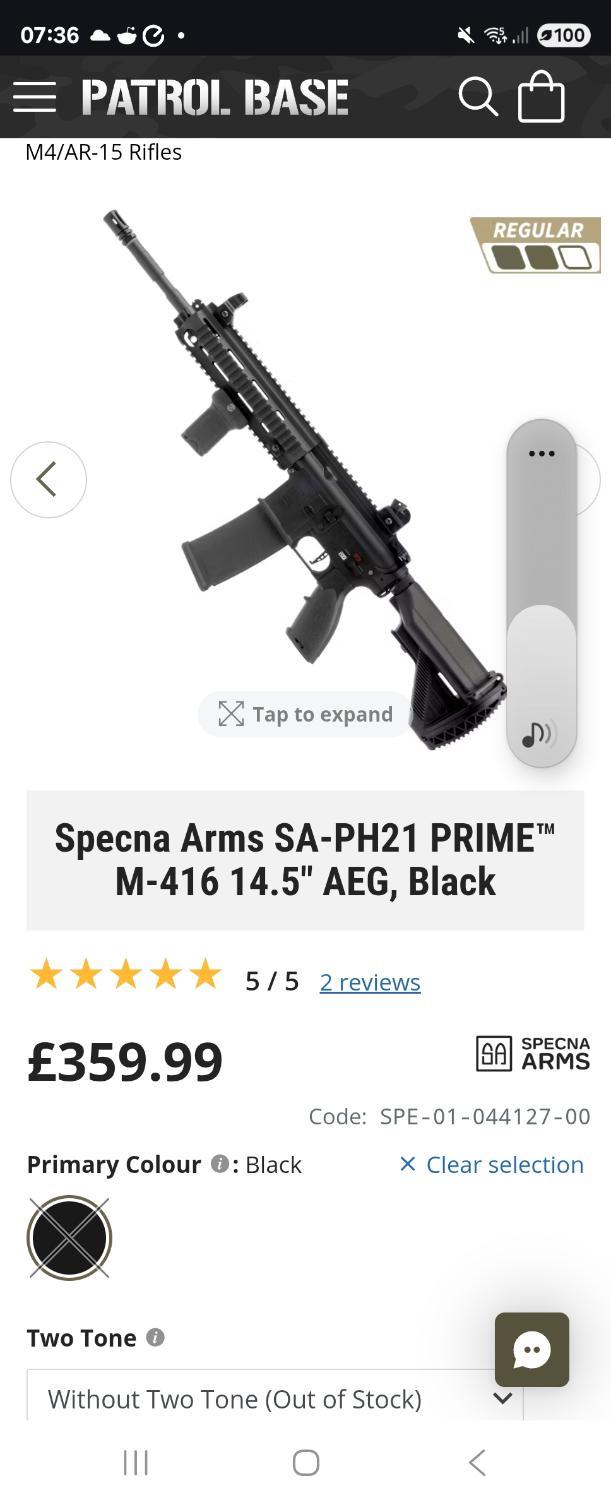Open the M4/AR-15 Rifles category
The width and height of the screenshot is (611, 1500).
coord(104,152)
